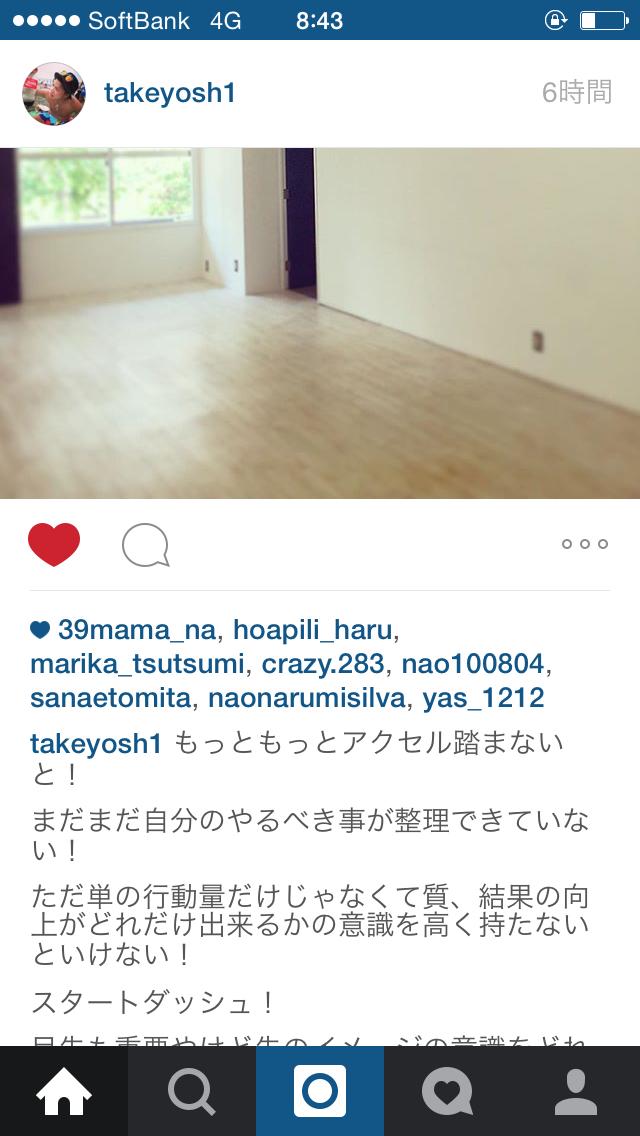Open takeyosh1's profile picture
The height and width of the screenshot is (1136, 640).
pyautogui.click(x=54, y=94)
